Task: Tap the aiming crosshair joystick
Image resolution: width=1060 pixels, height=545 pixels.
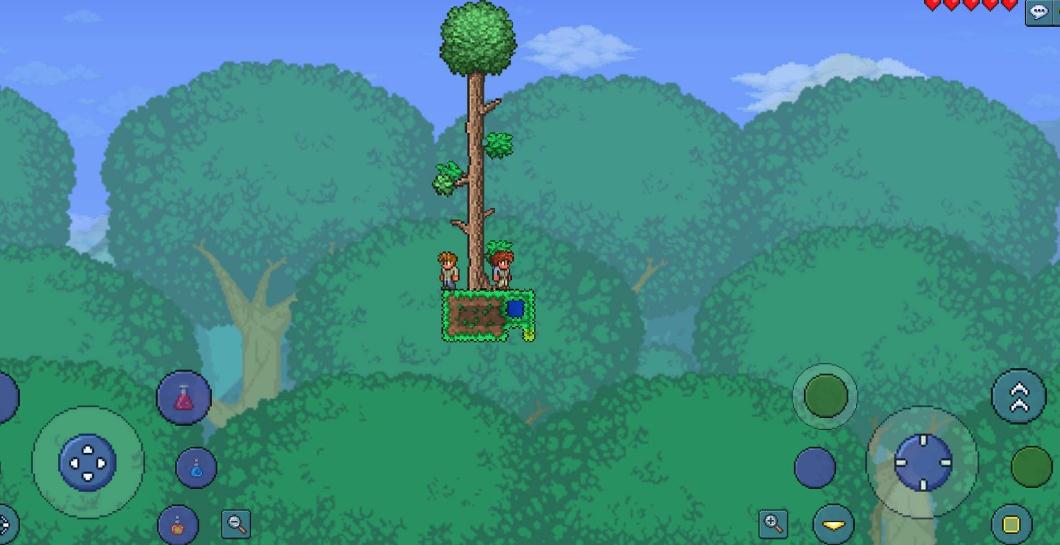Action: point(922,462)
